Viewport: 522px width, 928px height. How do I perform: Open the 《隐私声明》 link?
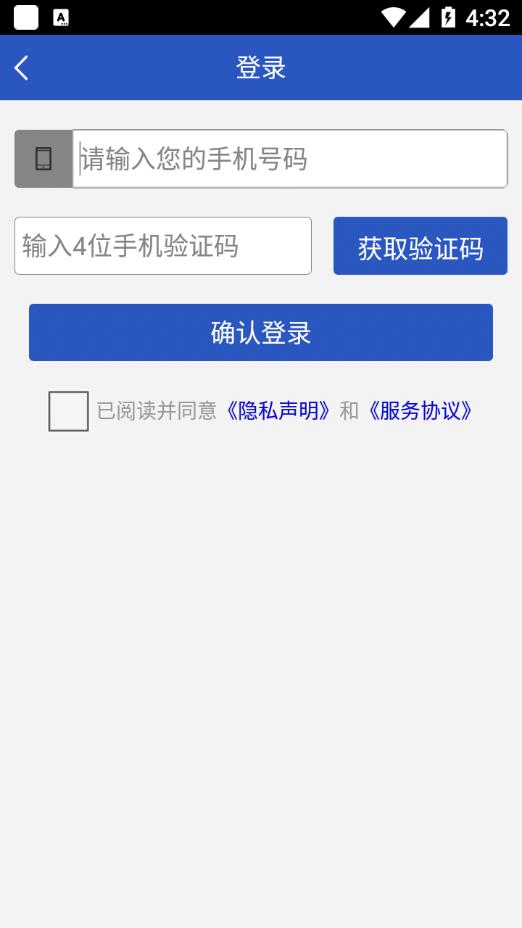point(278,411)
